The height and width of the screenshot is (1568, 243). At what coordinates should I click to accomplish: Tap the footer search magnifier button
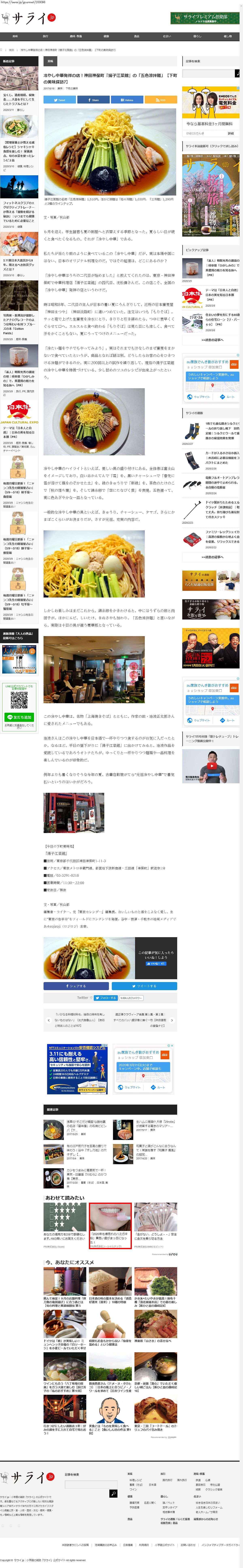point(113,1493)
